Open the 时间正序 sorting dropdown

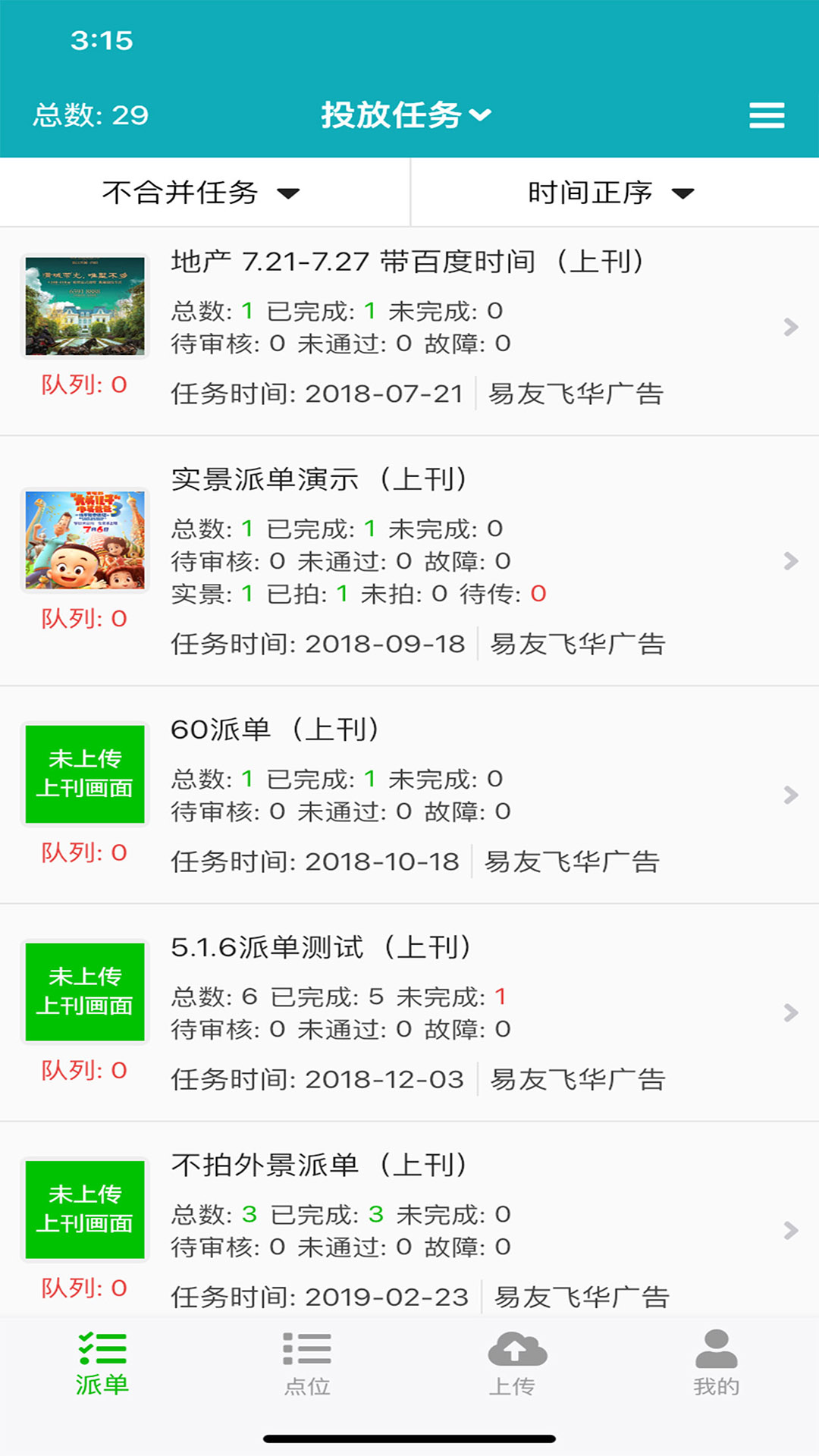(610, 193)
